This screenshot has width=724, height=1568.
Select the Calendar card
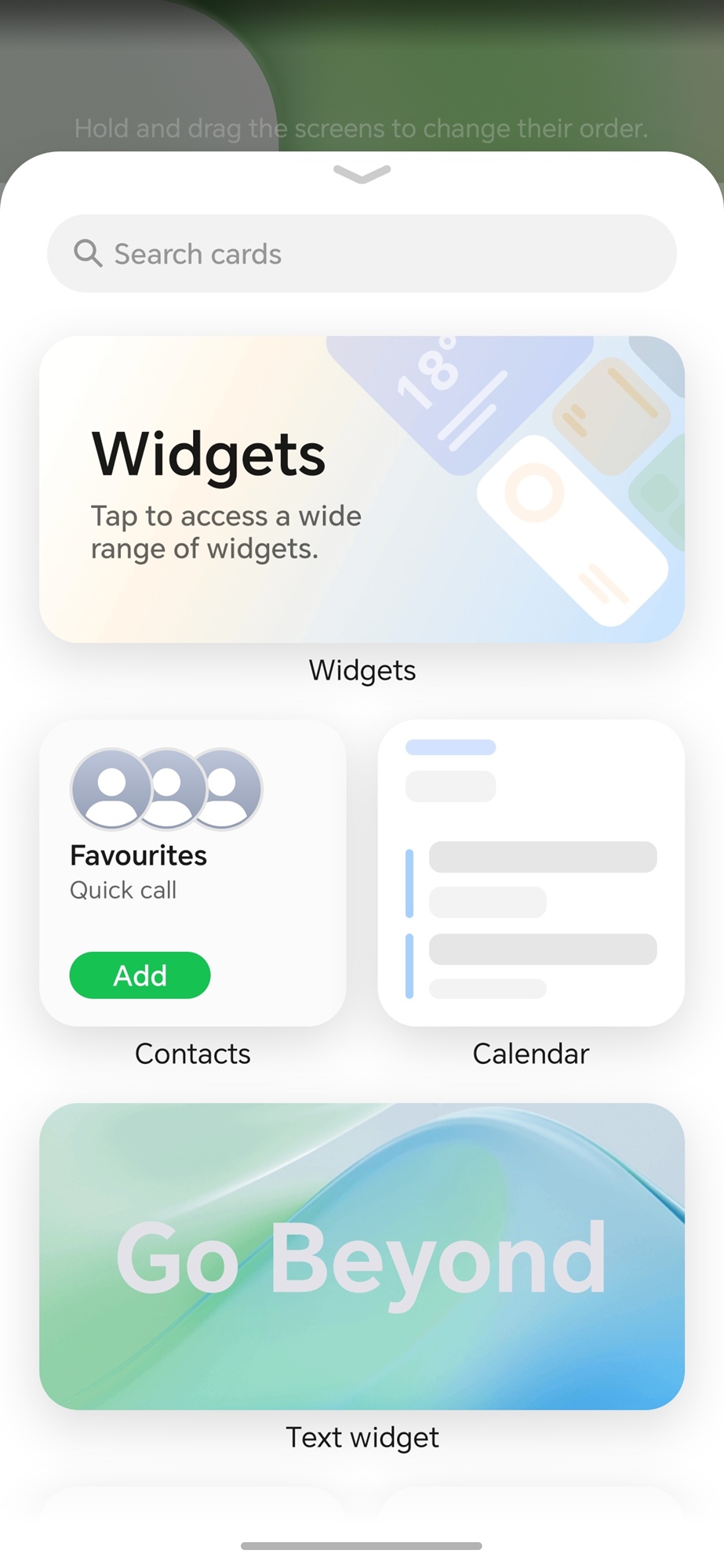pos(531,873)
